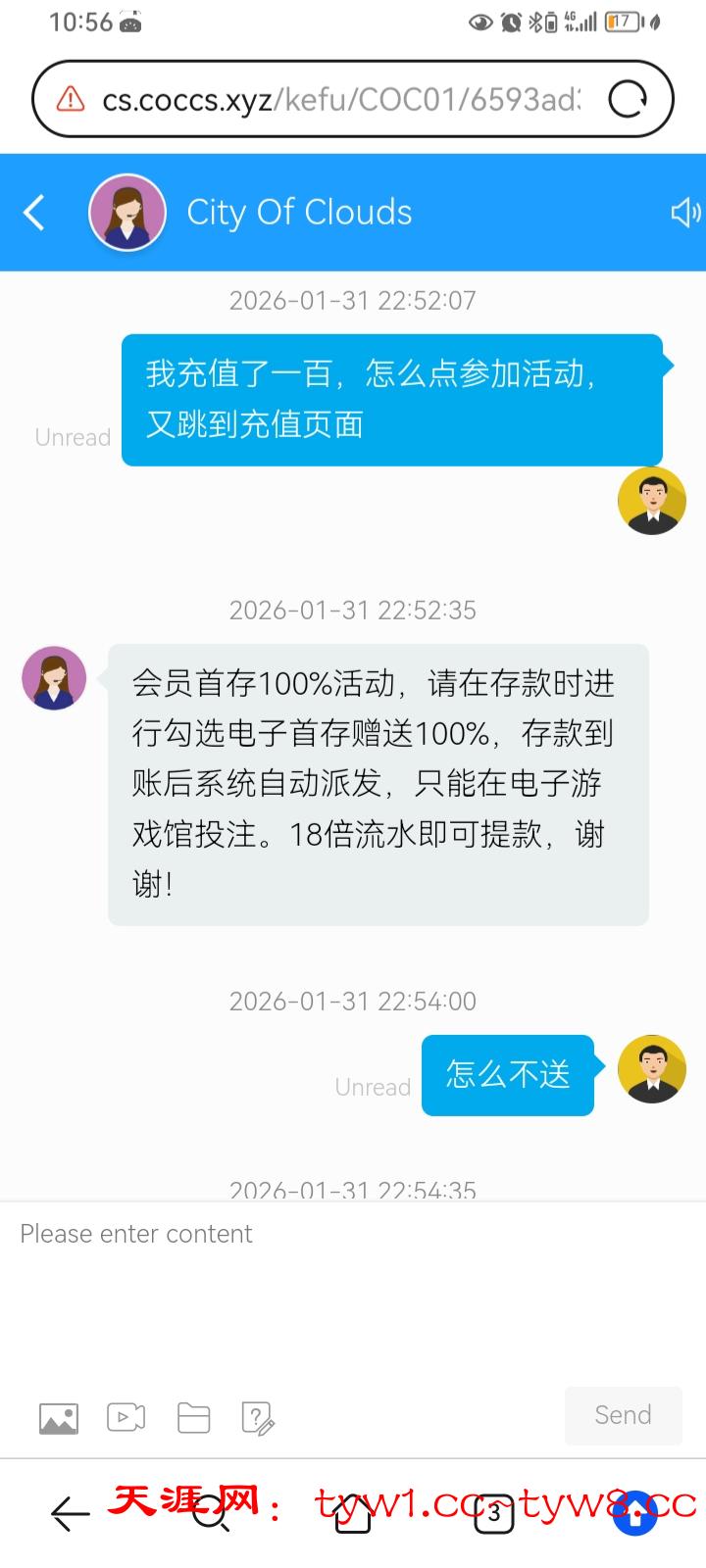
Task: Open the file attachment folder icon
Action: click(x=193, y=1417)
